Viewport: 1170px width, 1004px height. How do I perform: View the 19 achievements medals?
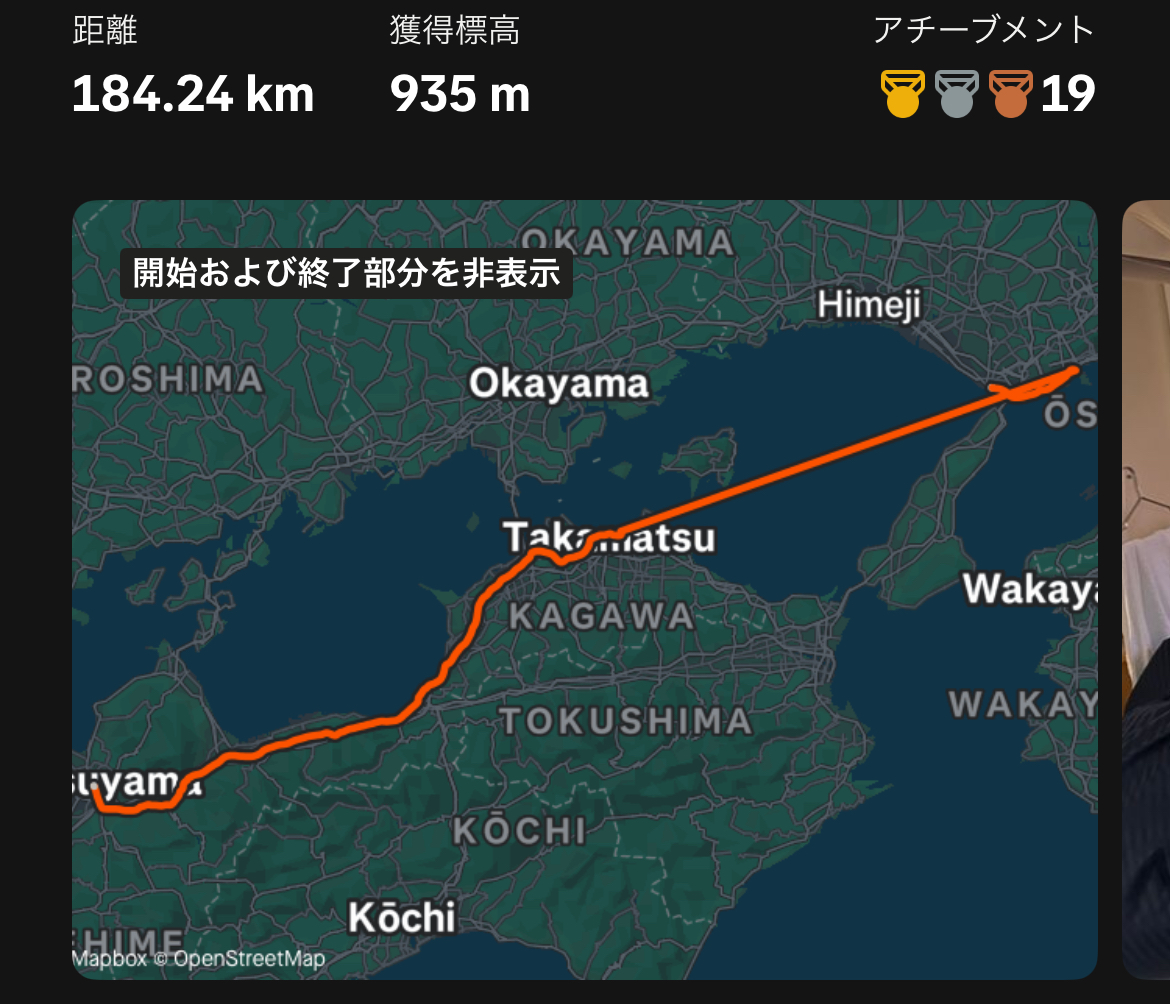click(x=986, y=94)
